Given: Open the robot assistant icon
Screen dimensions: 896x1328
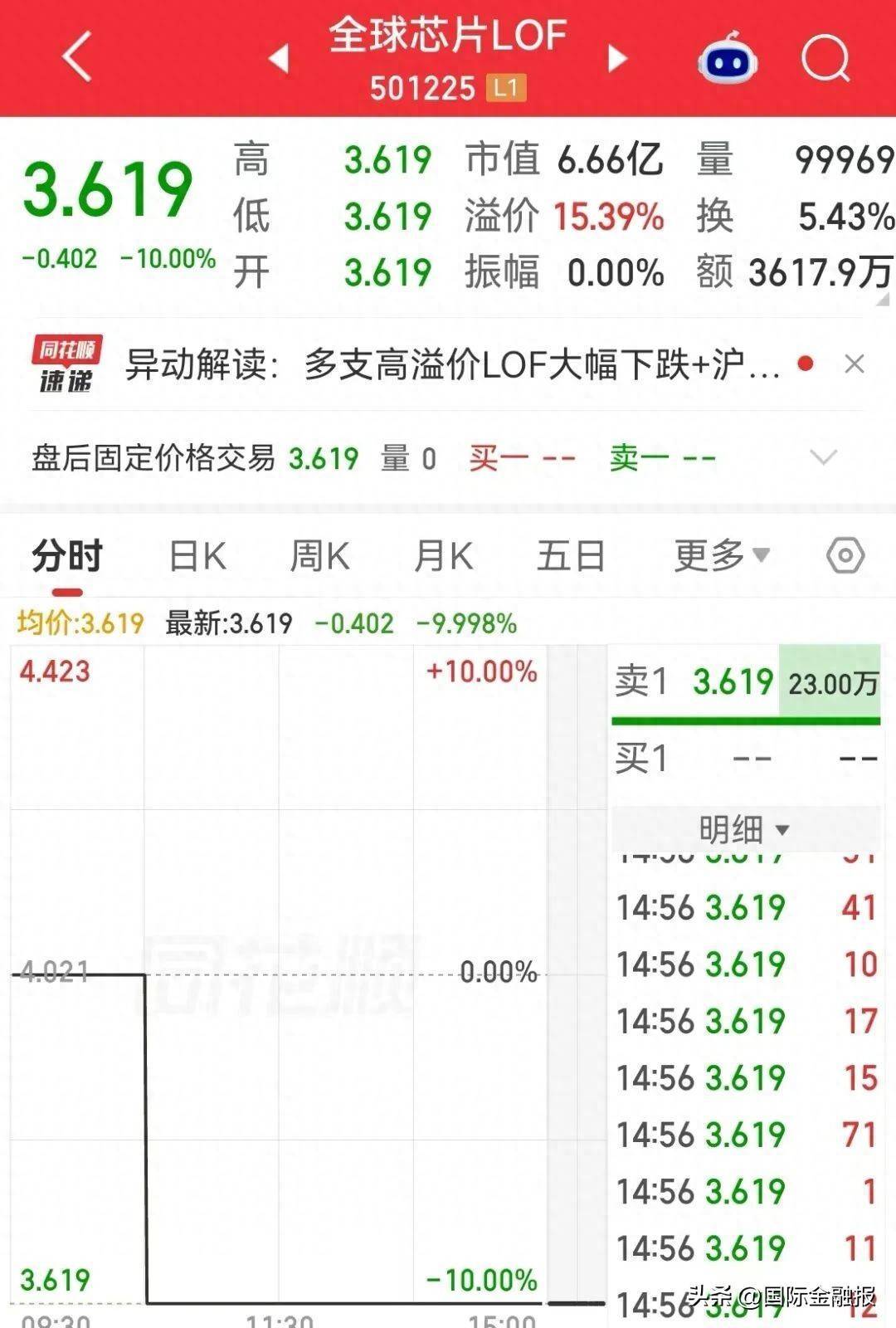Looking at the screenshot, I should (728, 57).
